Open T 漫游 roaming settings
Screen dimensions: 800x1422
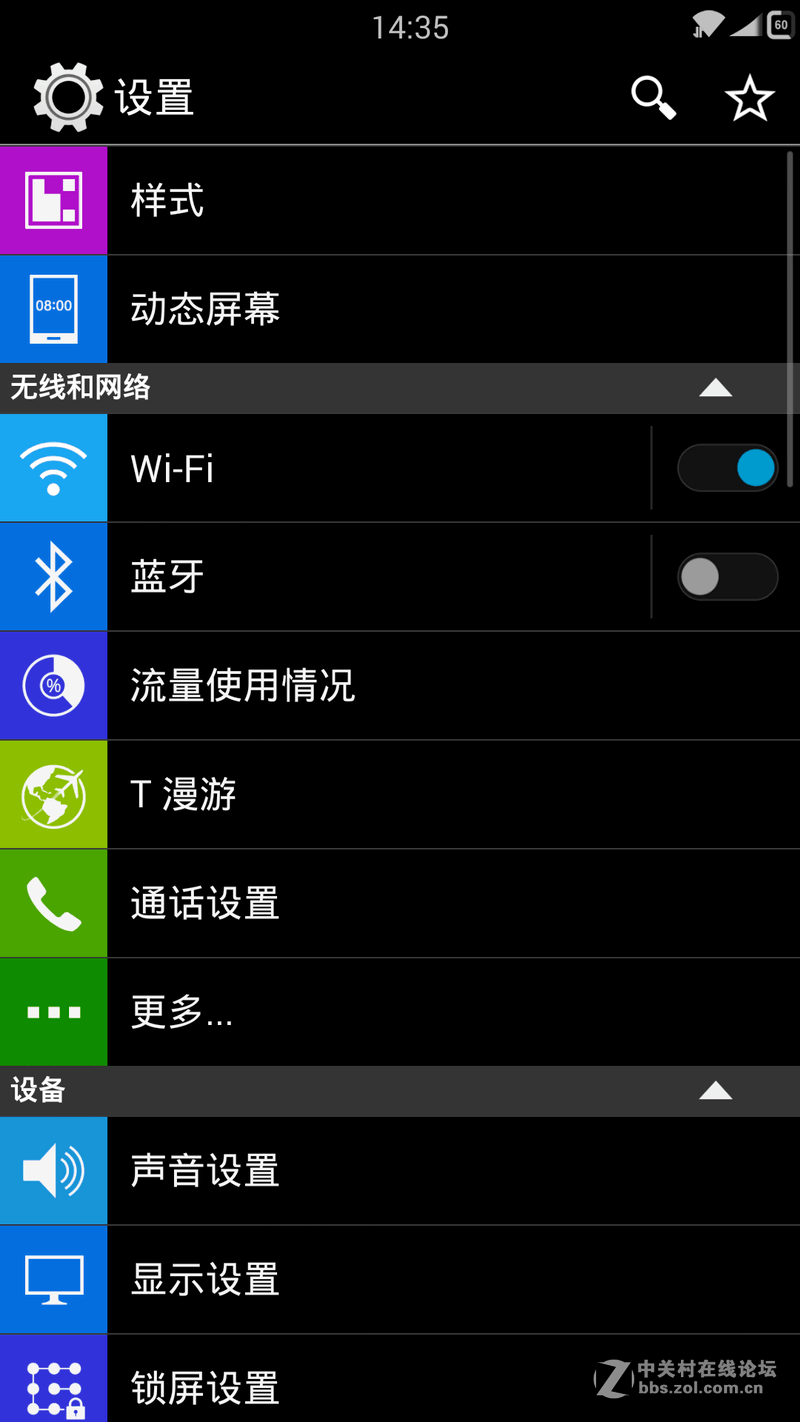tap(400, 795)
